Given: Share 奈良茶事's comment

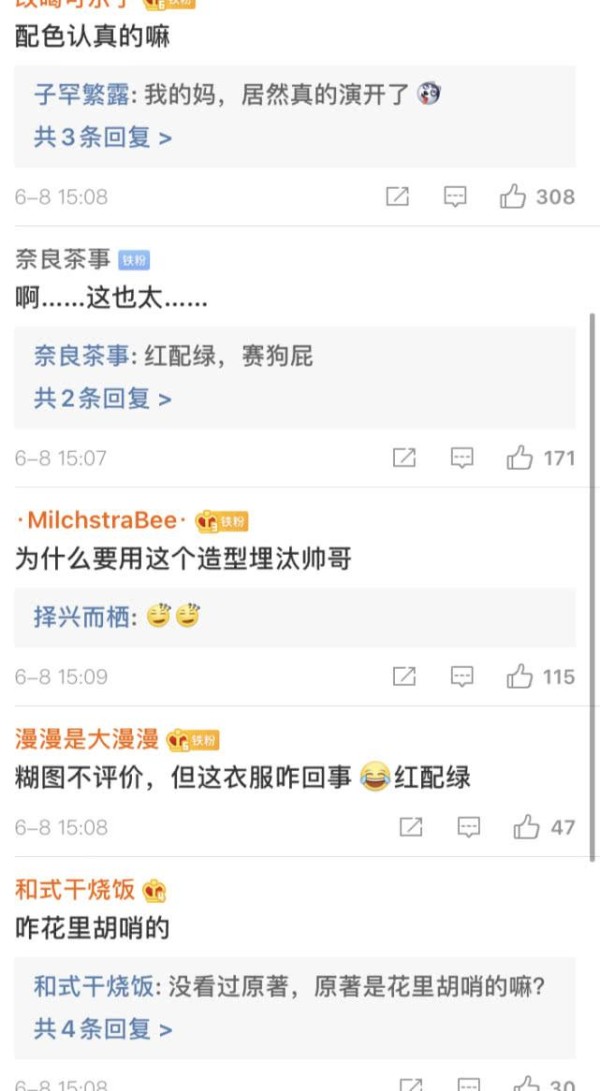Looking at the screenshot, I should click(404, 458).
